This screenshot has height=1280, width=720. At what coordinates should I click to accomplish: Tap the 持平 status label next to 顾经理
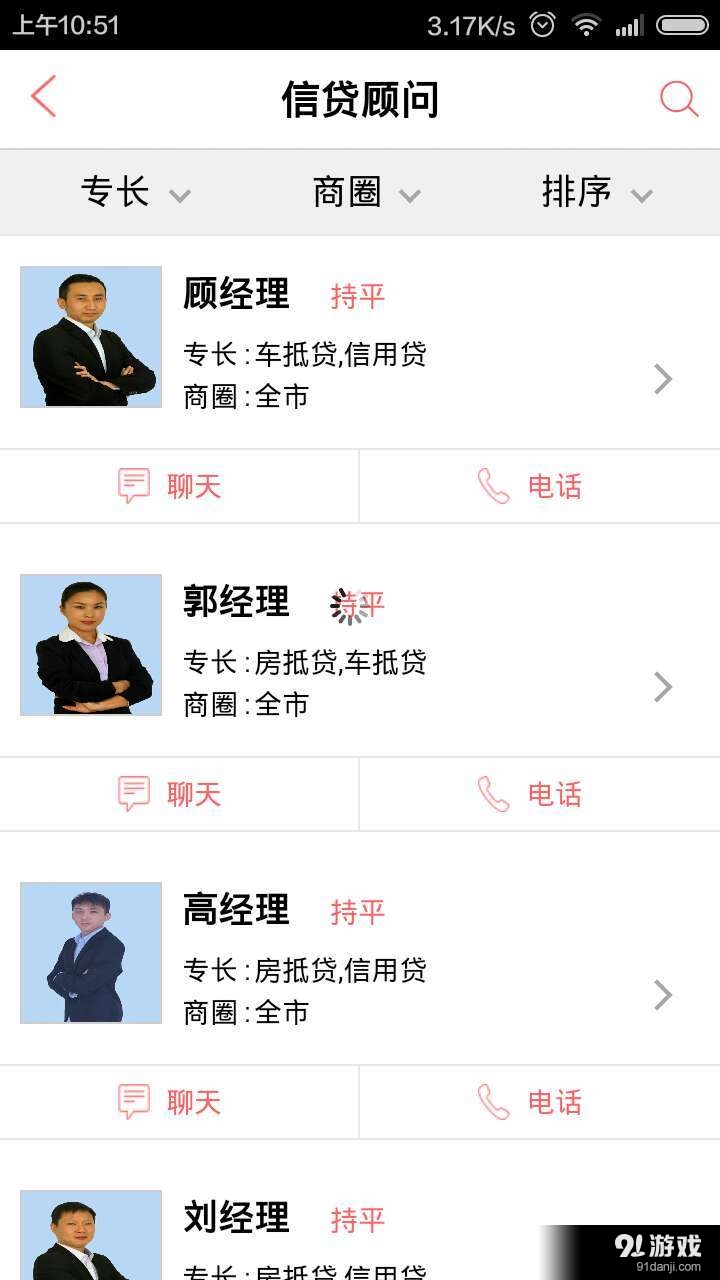[x=357, y=296]
